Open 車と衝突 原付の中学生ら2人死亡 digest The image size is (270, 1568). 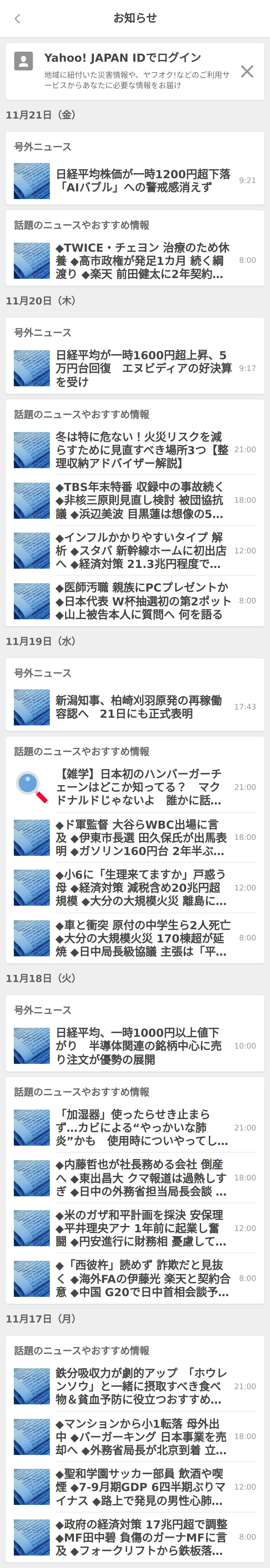point(135,938)
